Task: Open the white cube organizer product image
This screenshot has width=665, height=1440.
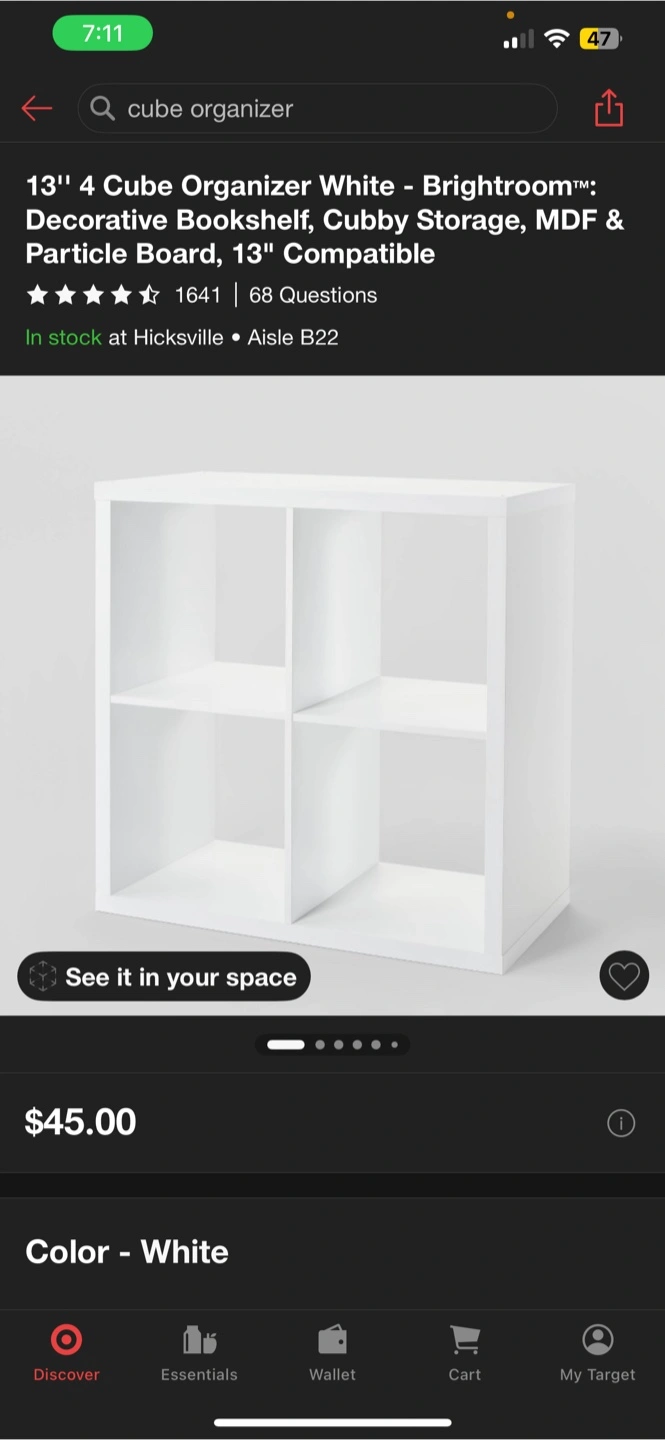Action: [x=332, y=695]
